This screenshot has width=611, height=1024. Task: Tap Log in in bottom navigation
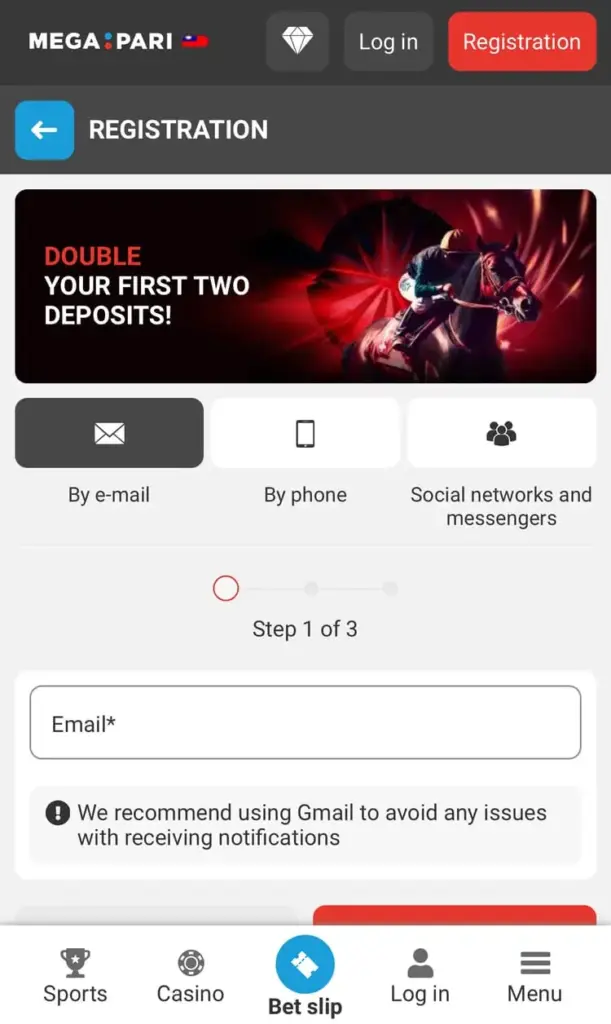420,976
